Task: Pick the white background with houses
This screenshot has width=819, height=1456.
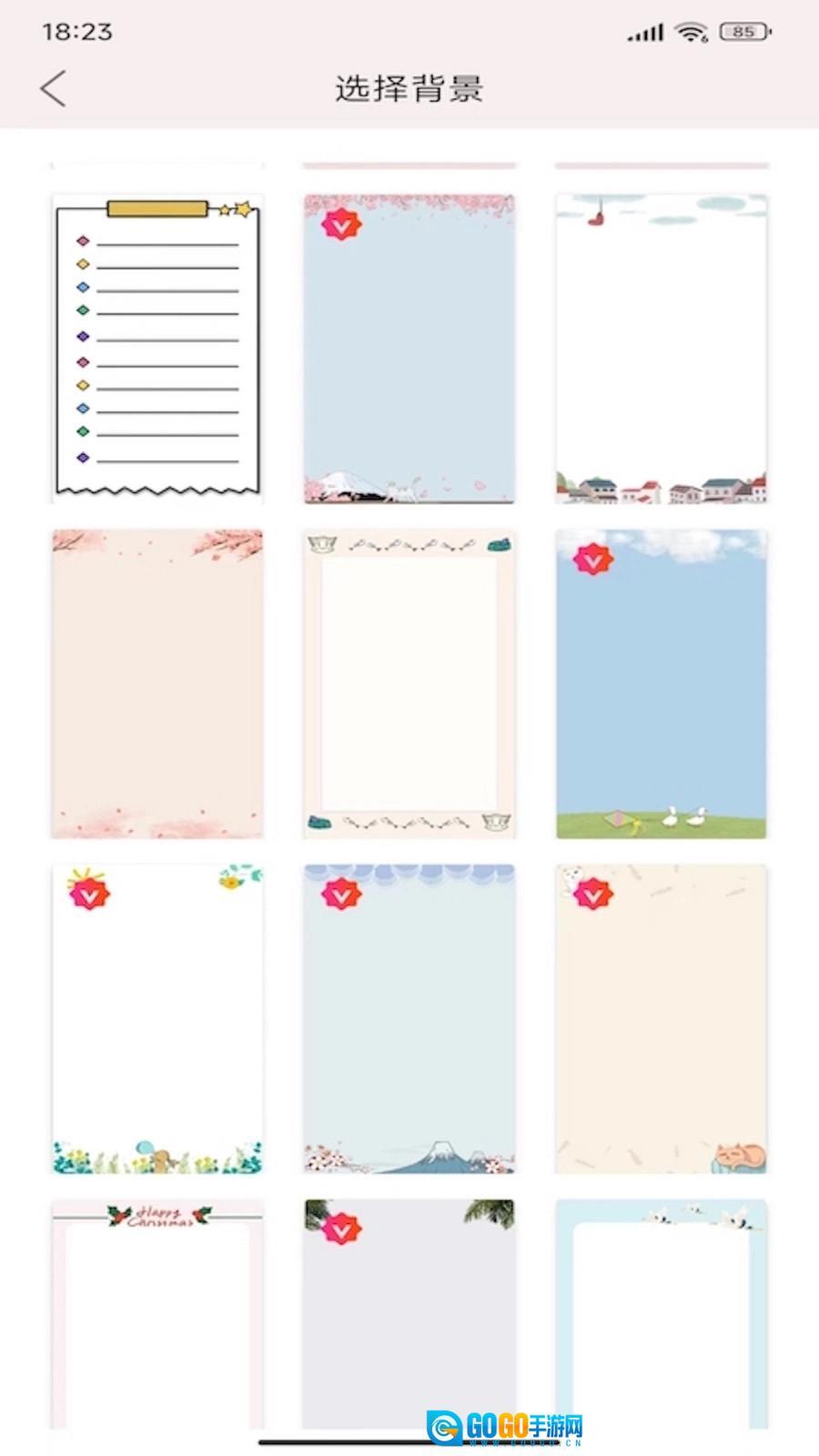Action: point(661,348)
